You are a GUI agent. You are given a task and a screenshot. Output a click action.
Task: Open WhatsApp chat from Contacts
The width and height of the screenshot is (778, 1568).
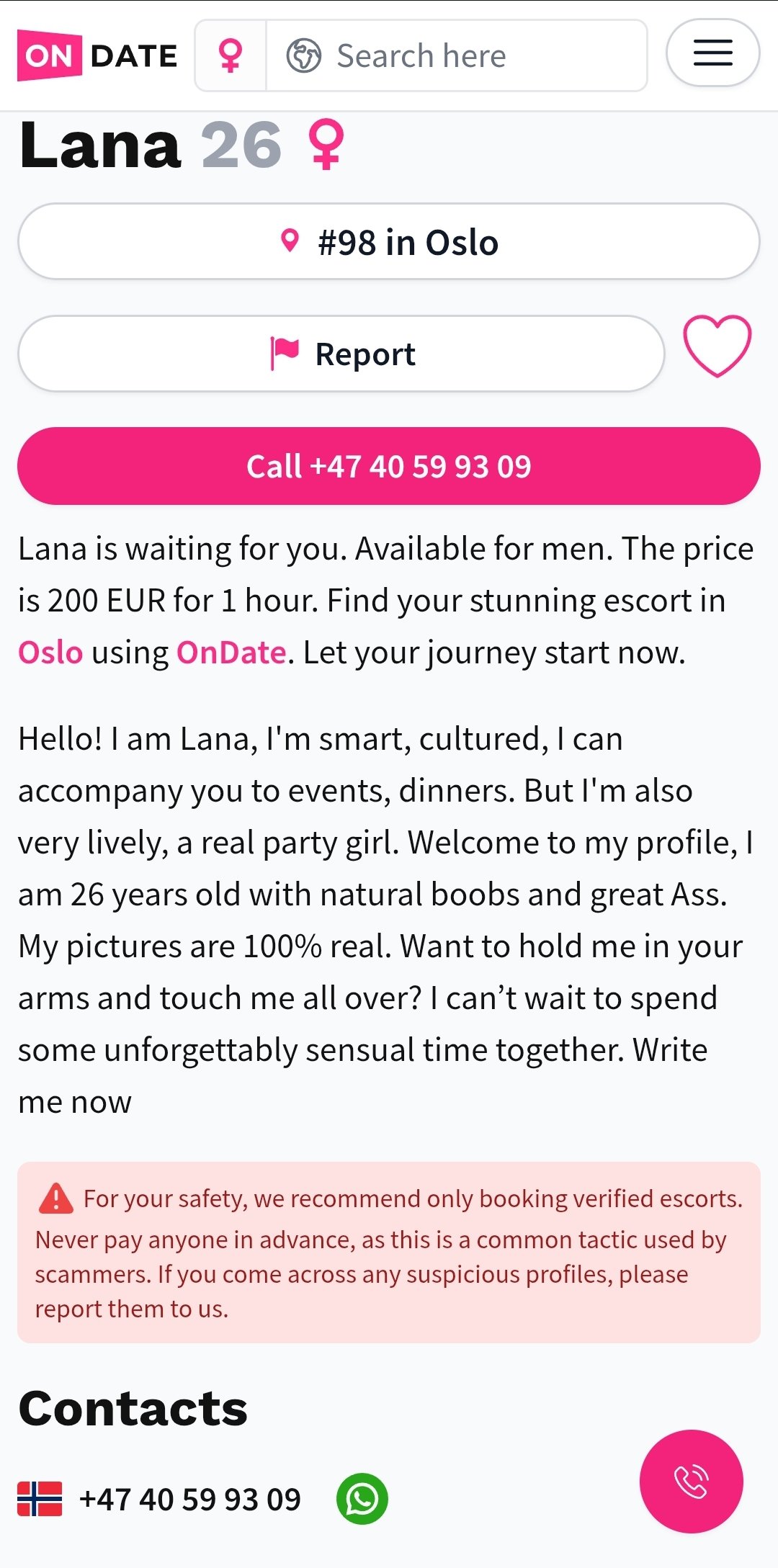(x=362, y=1499)
